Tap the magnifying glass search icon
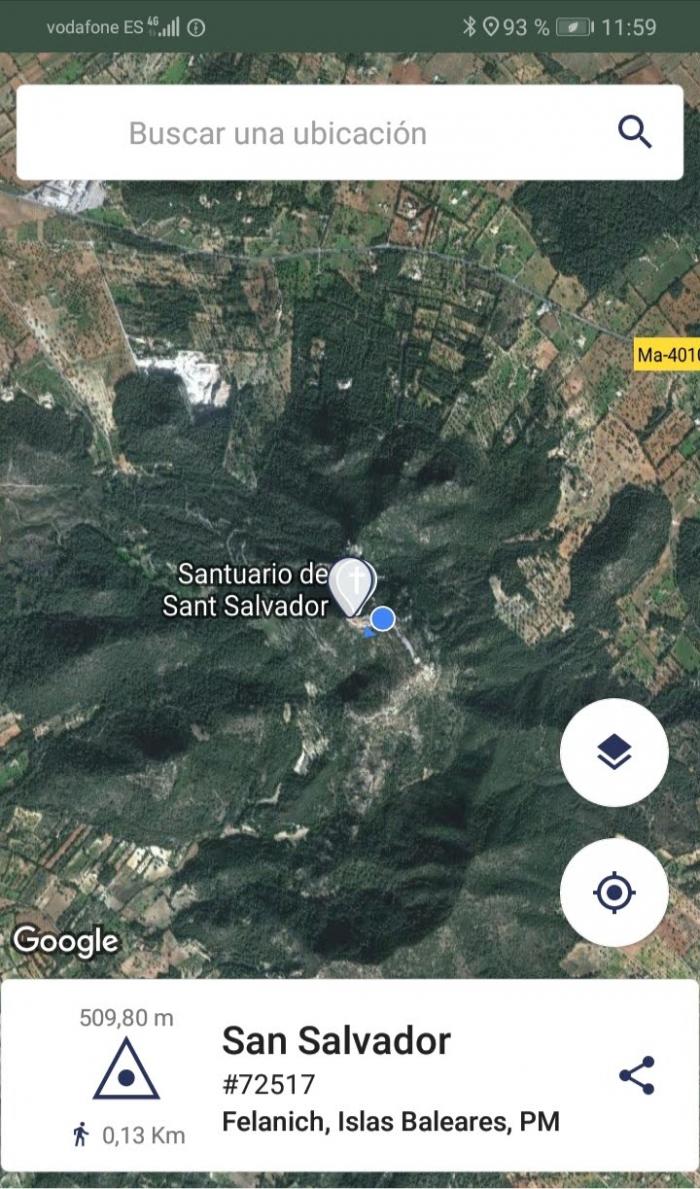Viewport: 700px width, 1189px height. (635, 133)
